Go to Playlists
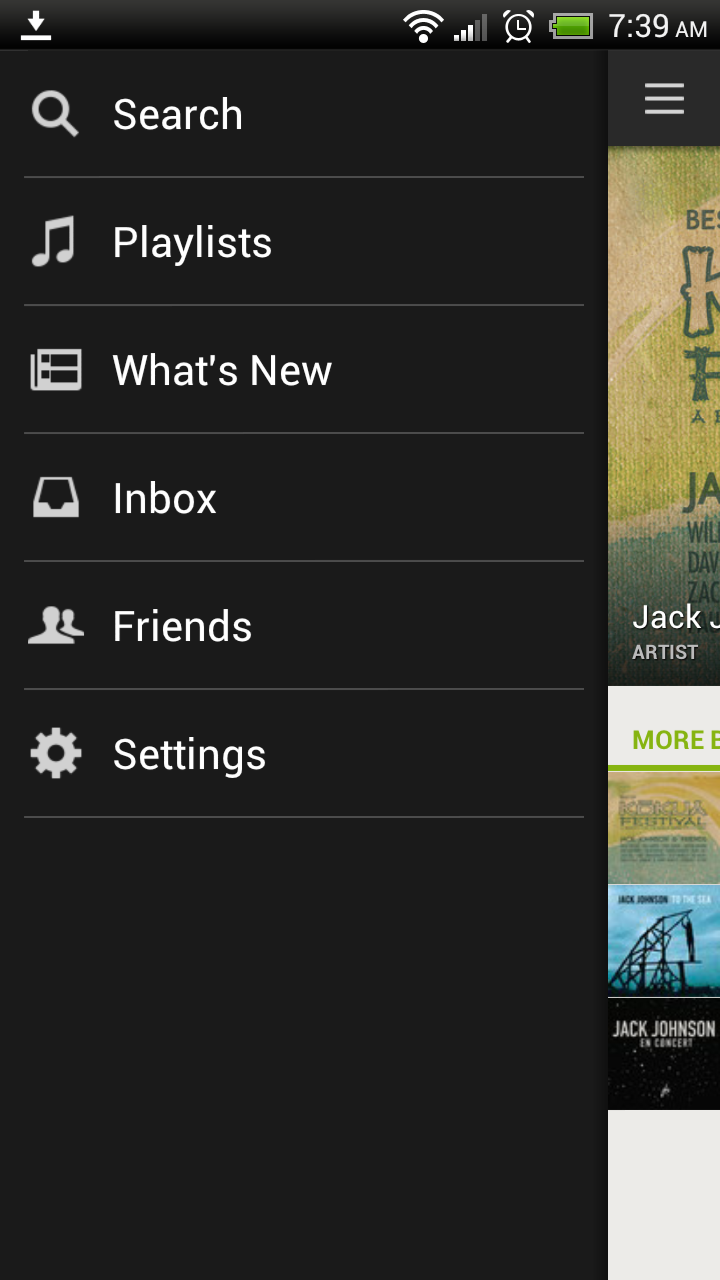Viewport: 720px width, 1280px height. pos(192,242)
